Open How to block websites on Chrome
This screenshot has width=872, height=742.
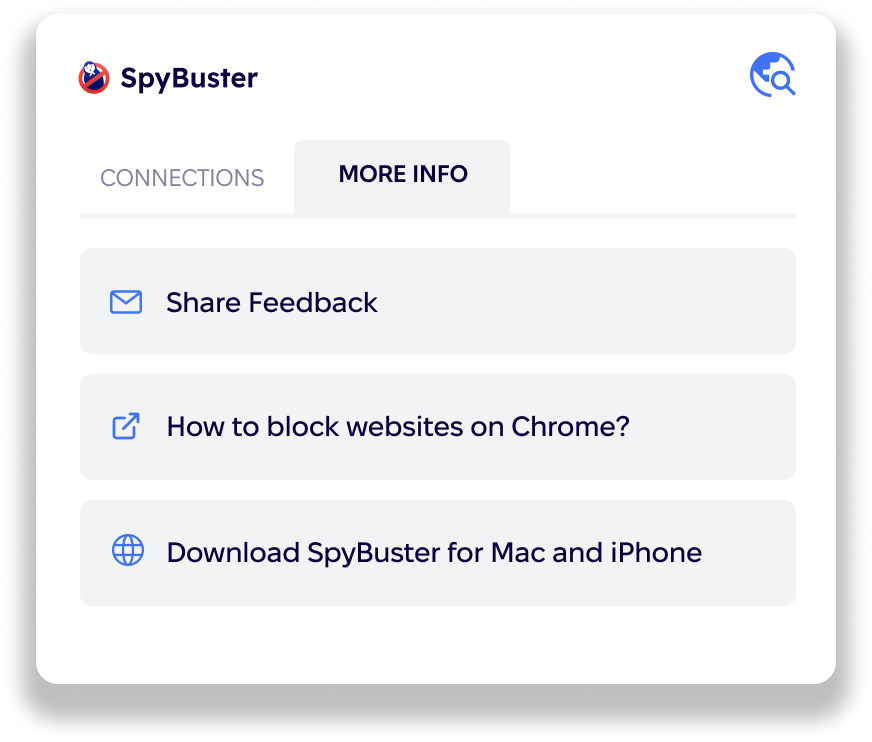pyautogui.click(x=437, y=427)
